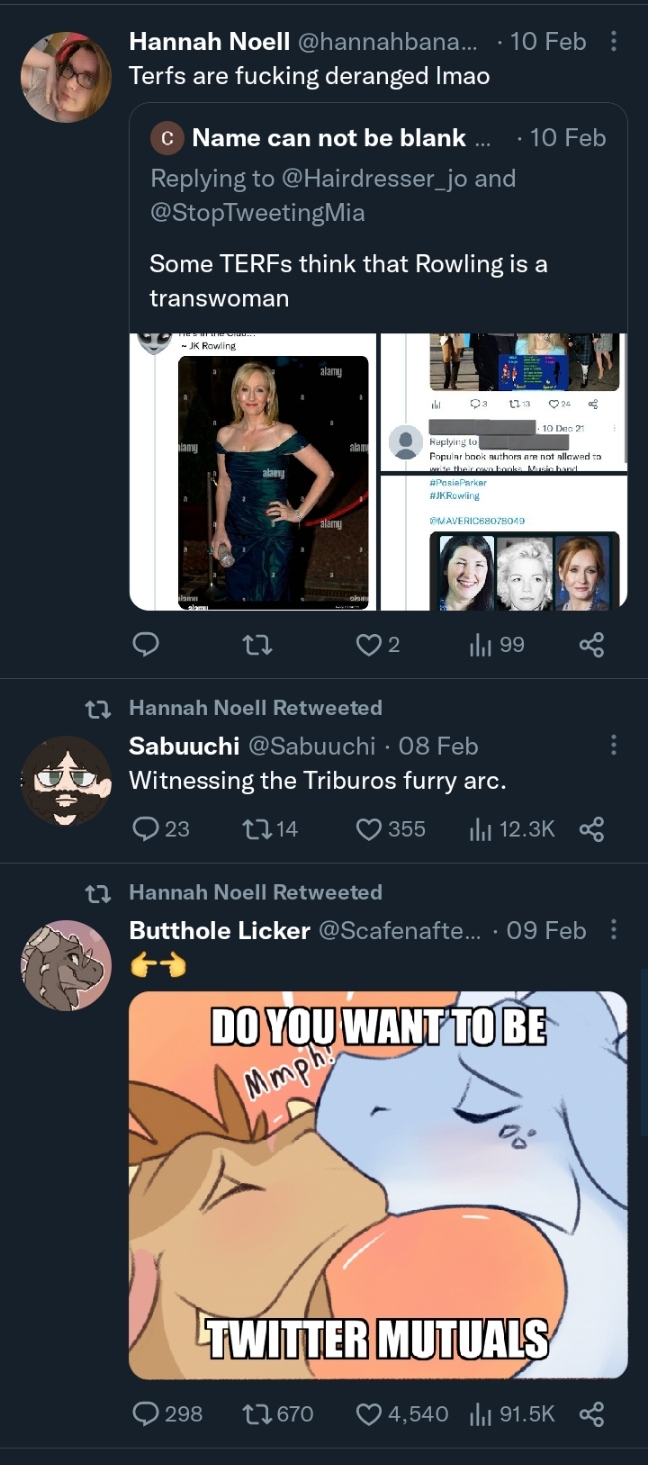This screenshot has width=648, height=1465.
Task: Share the Twitter Mutuals meme tweet
Action: click(x=592, y=1414)
